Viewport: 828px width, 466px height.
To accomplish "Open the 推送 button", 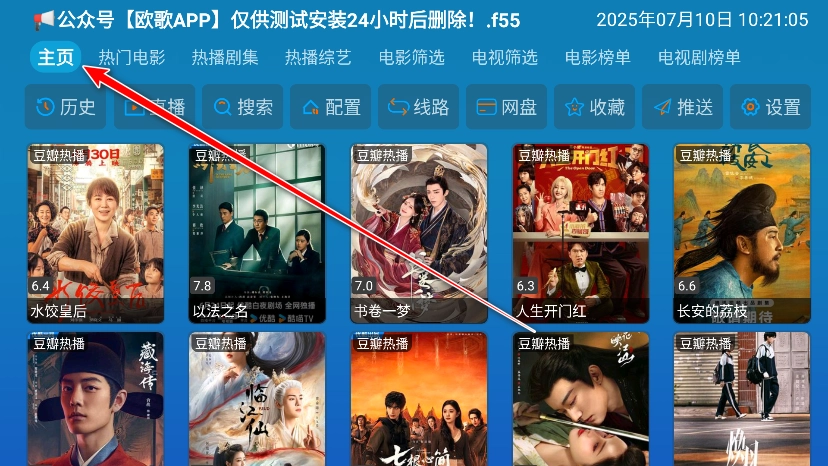I will coord(682,107).
